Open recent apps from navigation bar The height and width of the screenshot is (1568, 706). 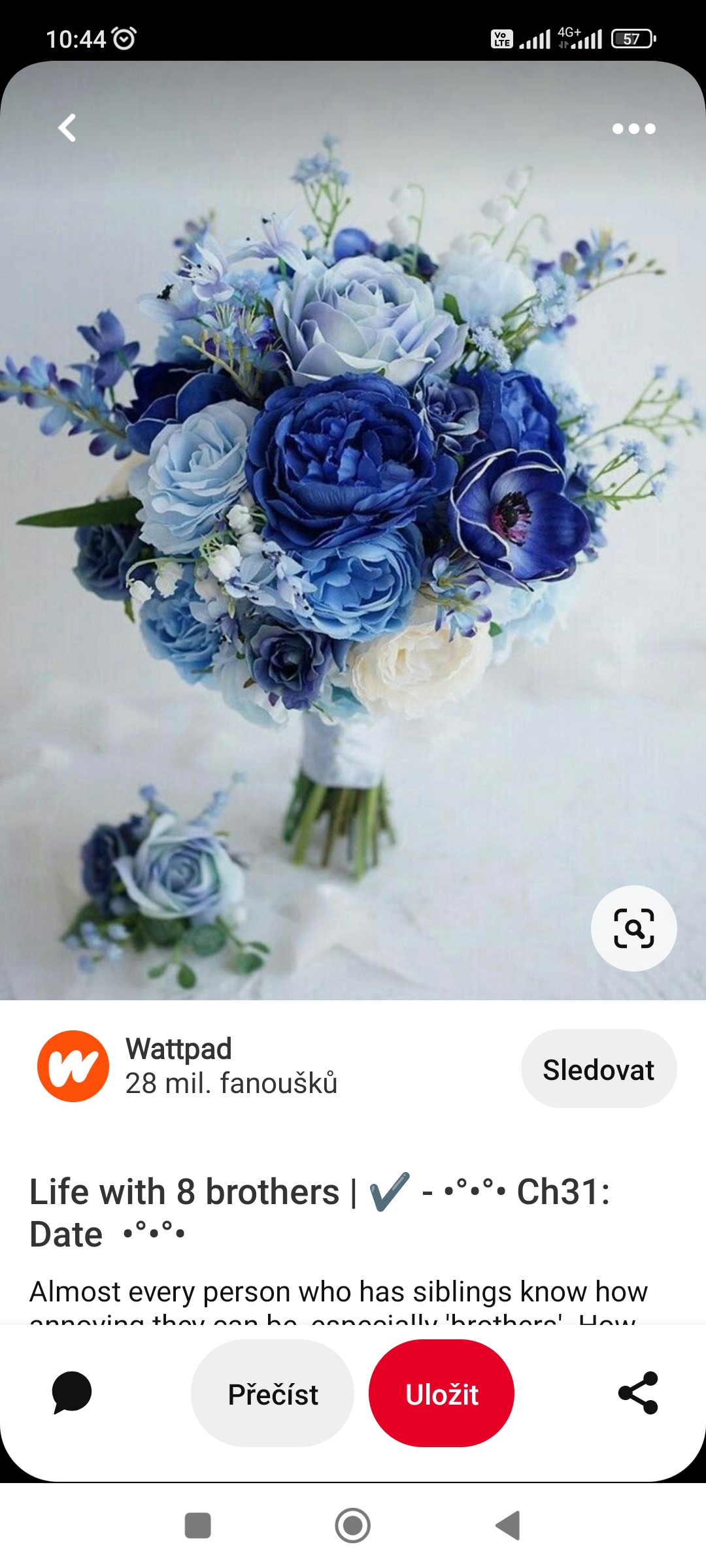pos(198,1526)
